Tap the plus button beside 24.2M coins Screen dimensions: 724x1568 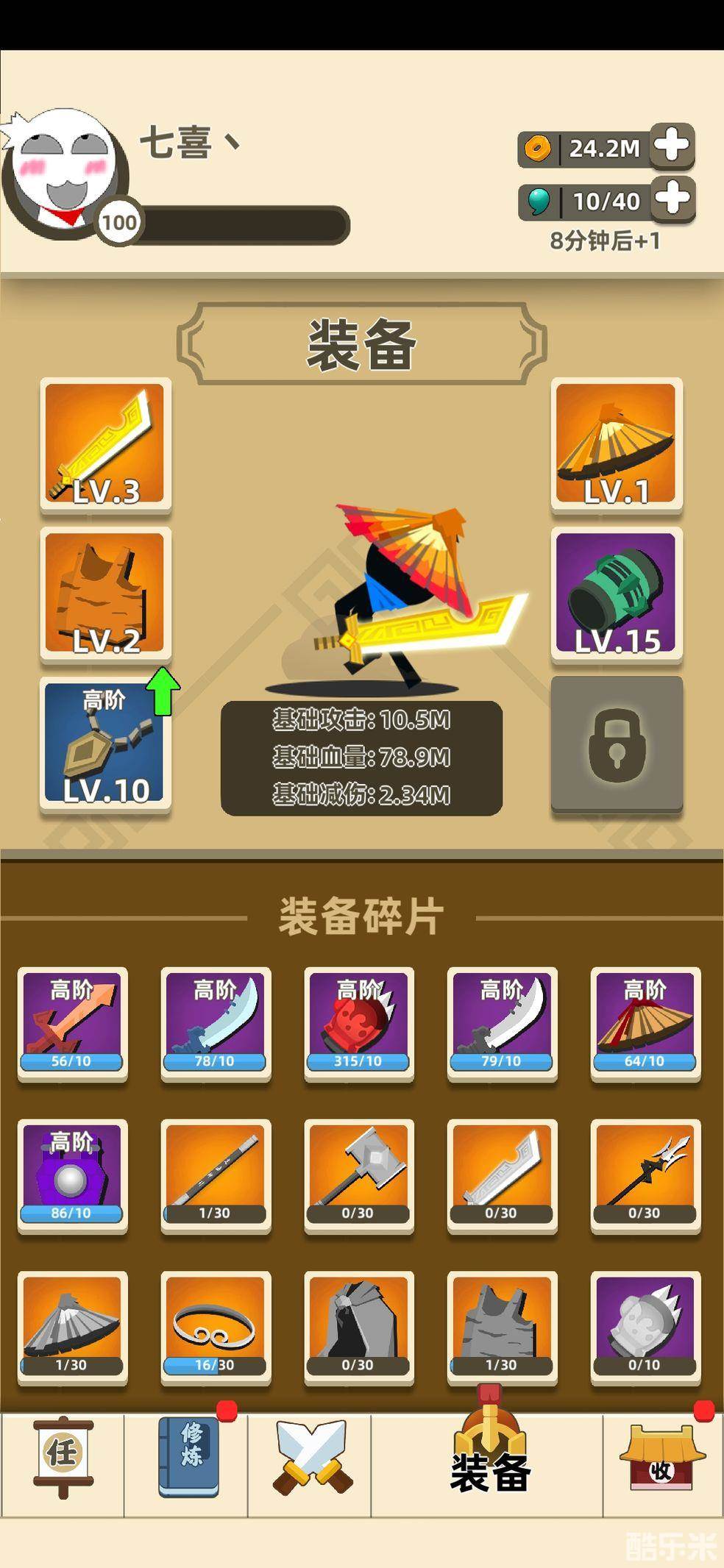tap(672, 146)
